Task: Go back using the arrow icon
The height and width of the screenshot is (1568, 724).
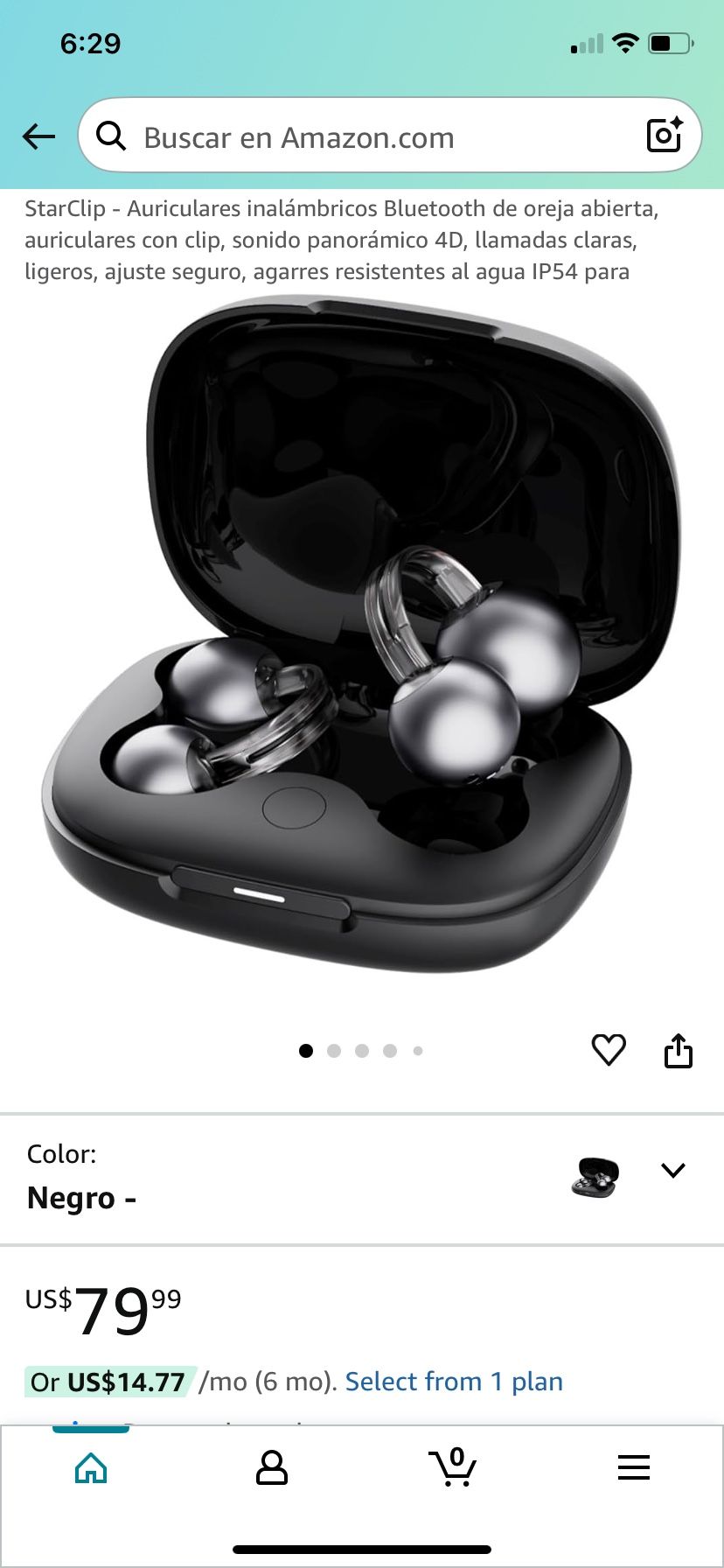Action: tap(38, 136)
